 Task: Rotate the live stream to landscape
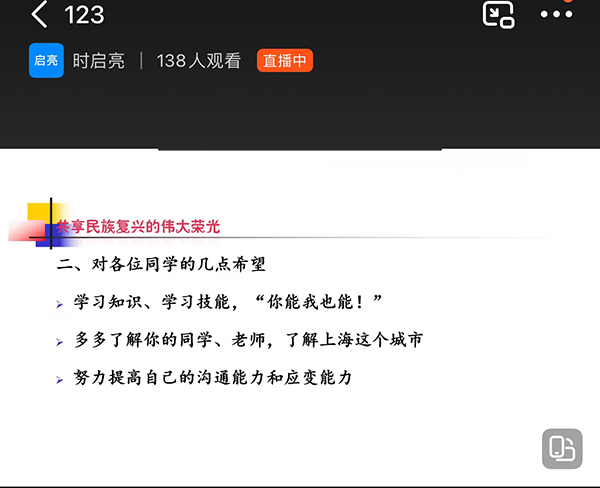click(562, 449)
